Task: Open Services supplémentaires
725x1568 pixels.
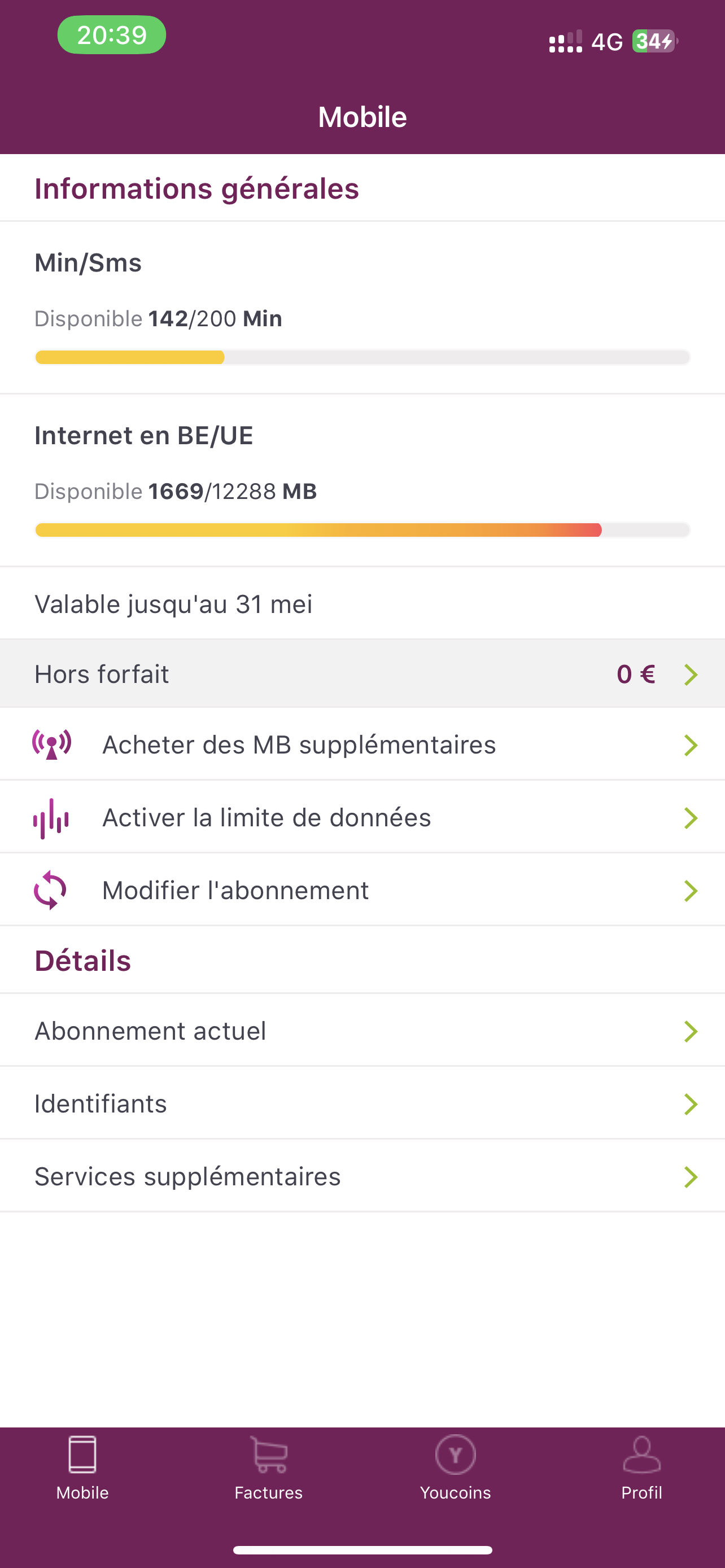Action: point(362,1176)
